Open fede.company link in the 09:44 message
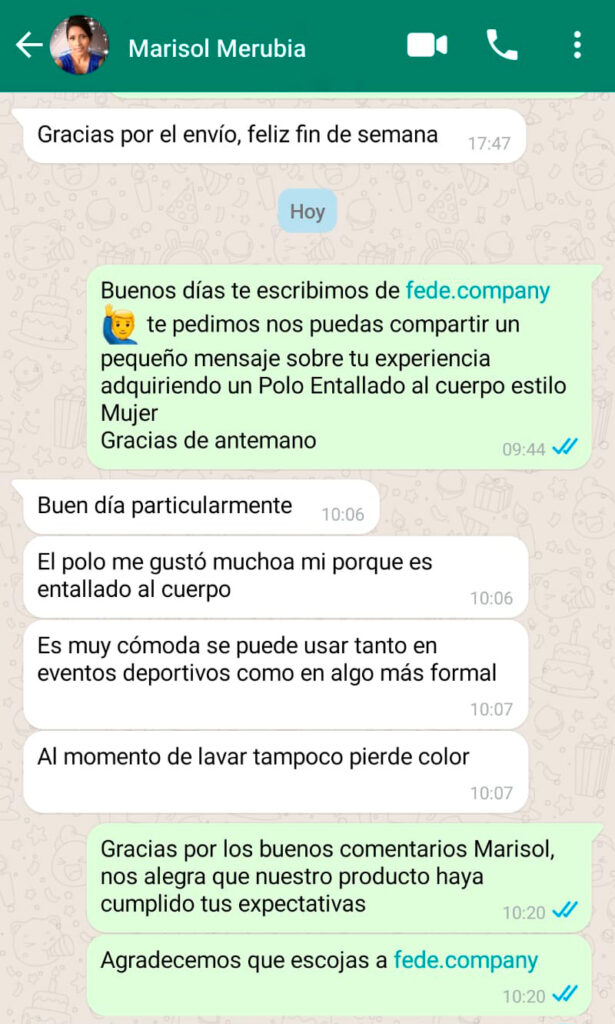Image resolution: width=615 pixels, height=1024 pixels. click(x=477, y=291)
